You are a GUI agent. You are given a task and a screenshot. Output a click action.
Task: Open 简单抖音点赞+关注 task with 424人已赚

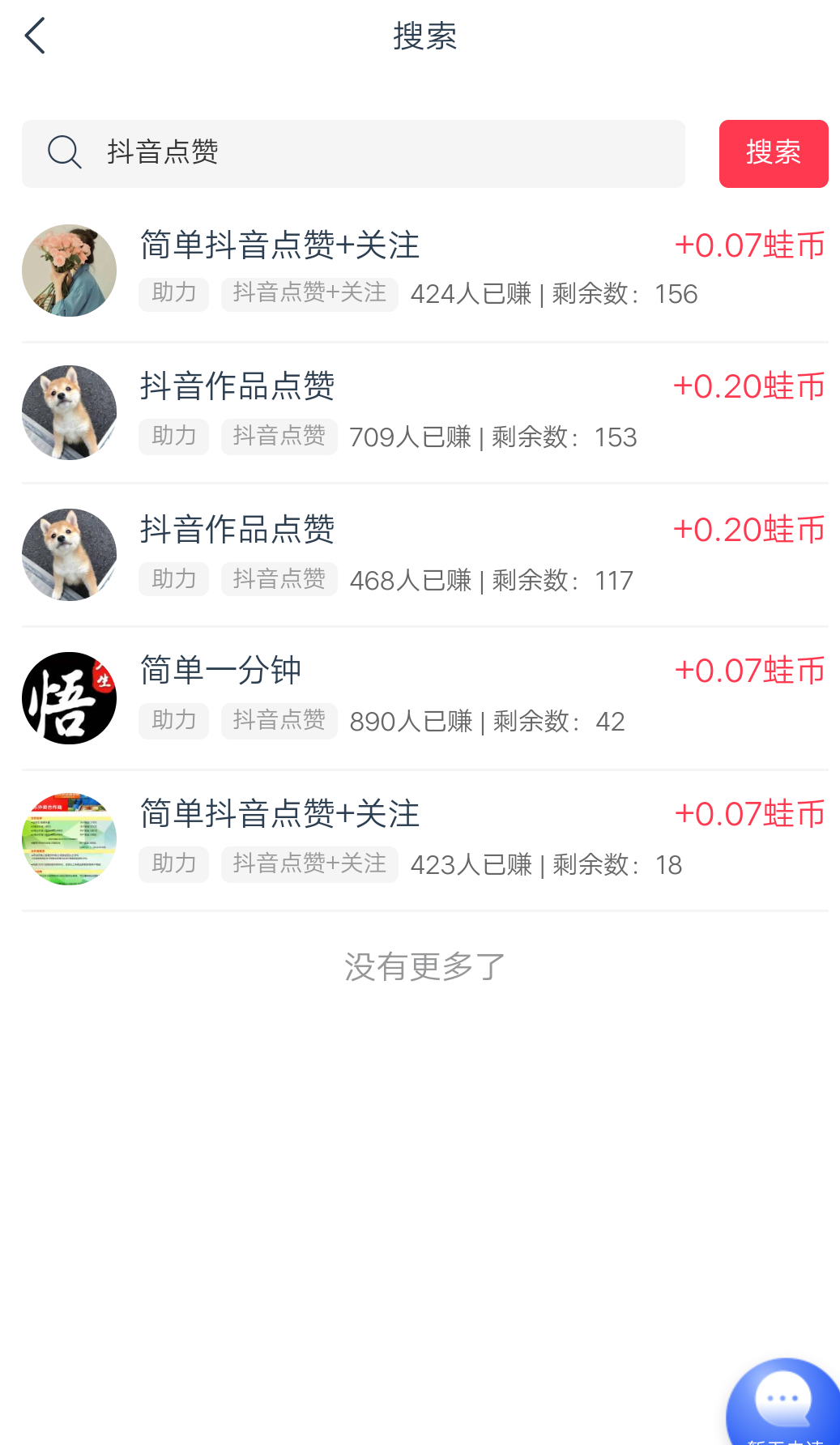[424, 271]
